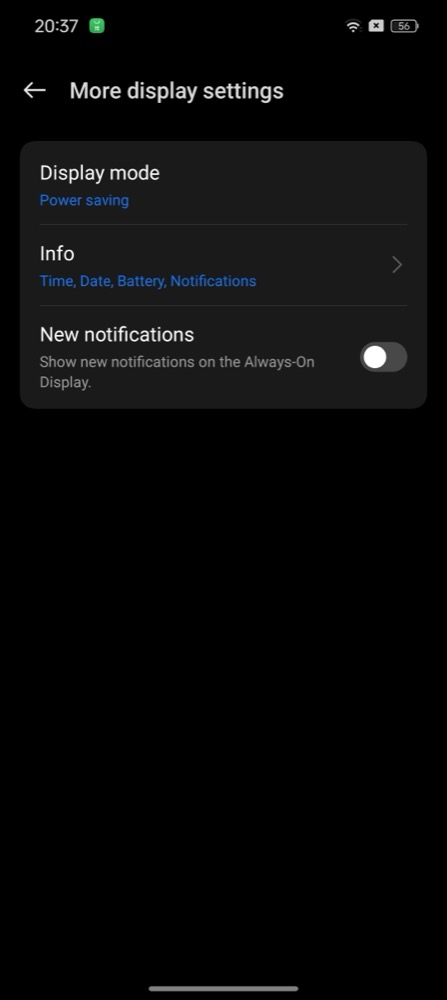Open the Info settings row
The height and width of the screenshot is (1000, 447).
[223, 265]
